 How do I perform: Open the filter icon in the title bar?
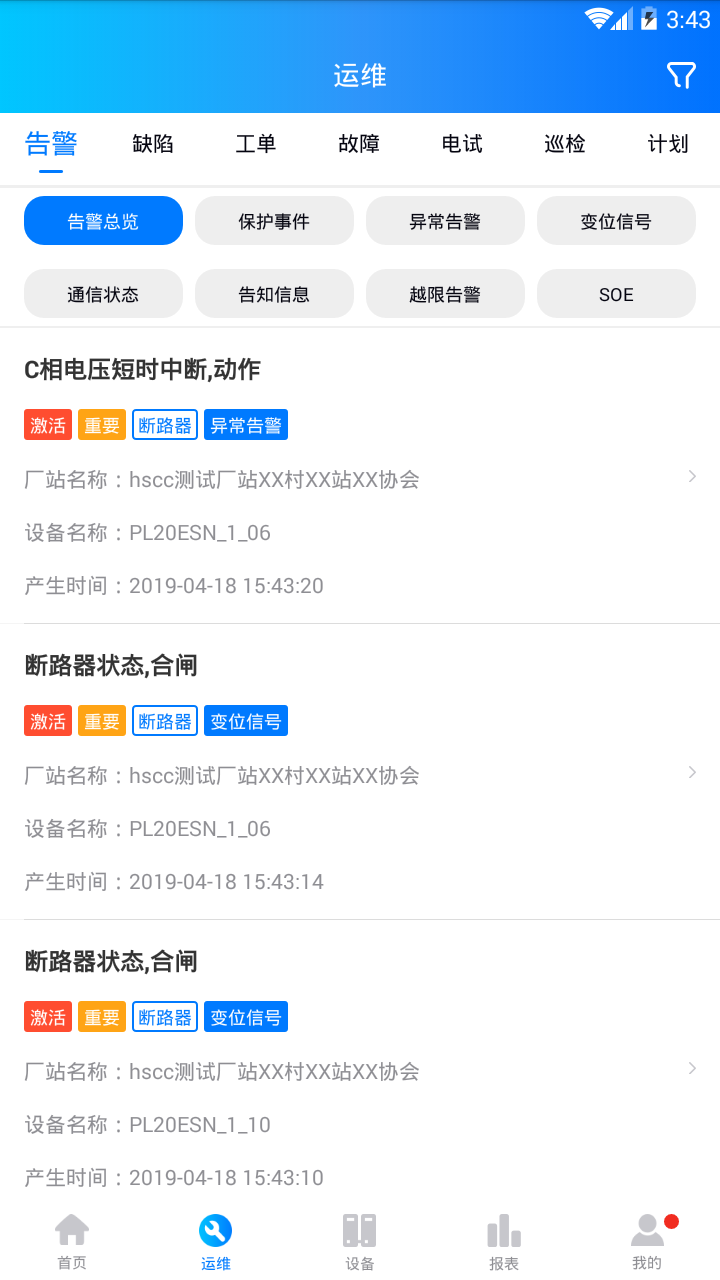[x=682, y=75]
